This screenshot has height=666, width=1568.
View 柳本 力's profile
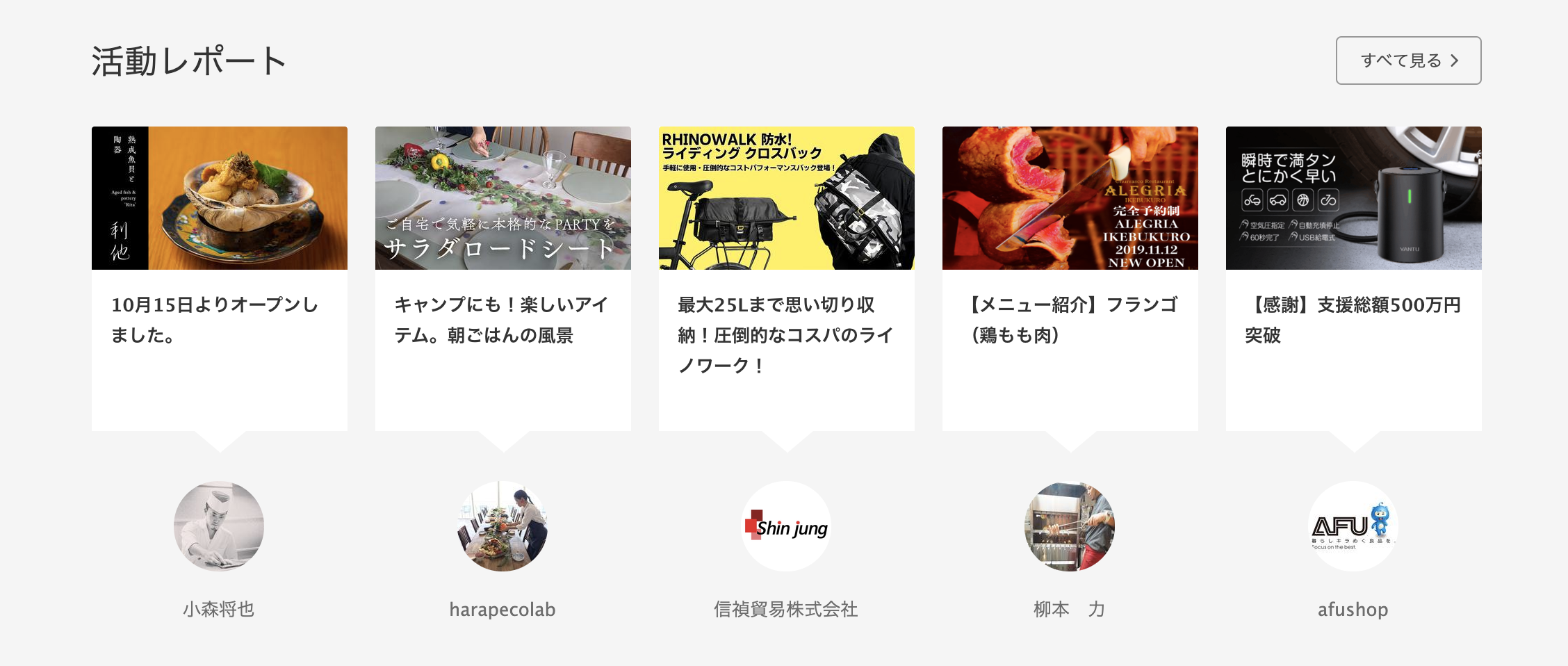pyautogui.click(x=1070, y=526)
